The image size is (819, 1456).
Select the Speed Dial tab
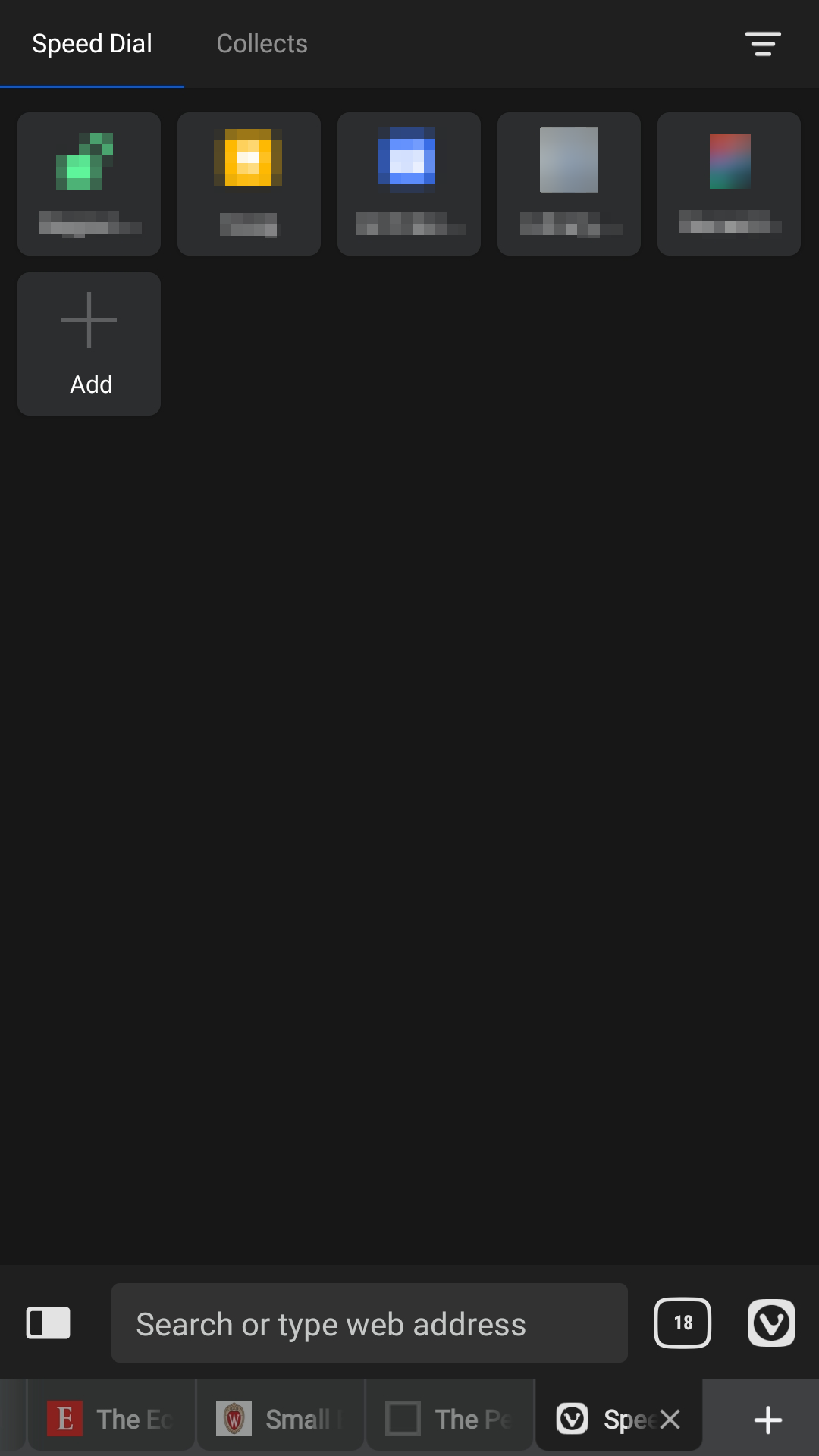[92, 44]
